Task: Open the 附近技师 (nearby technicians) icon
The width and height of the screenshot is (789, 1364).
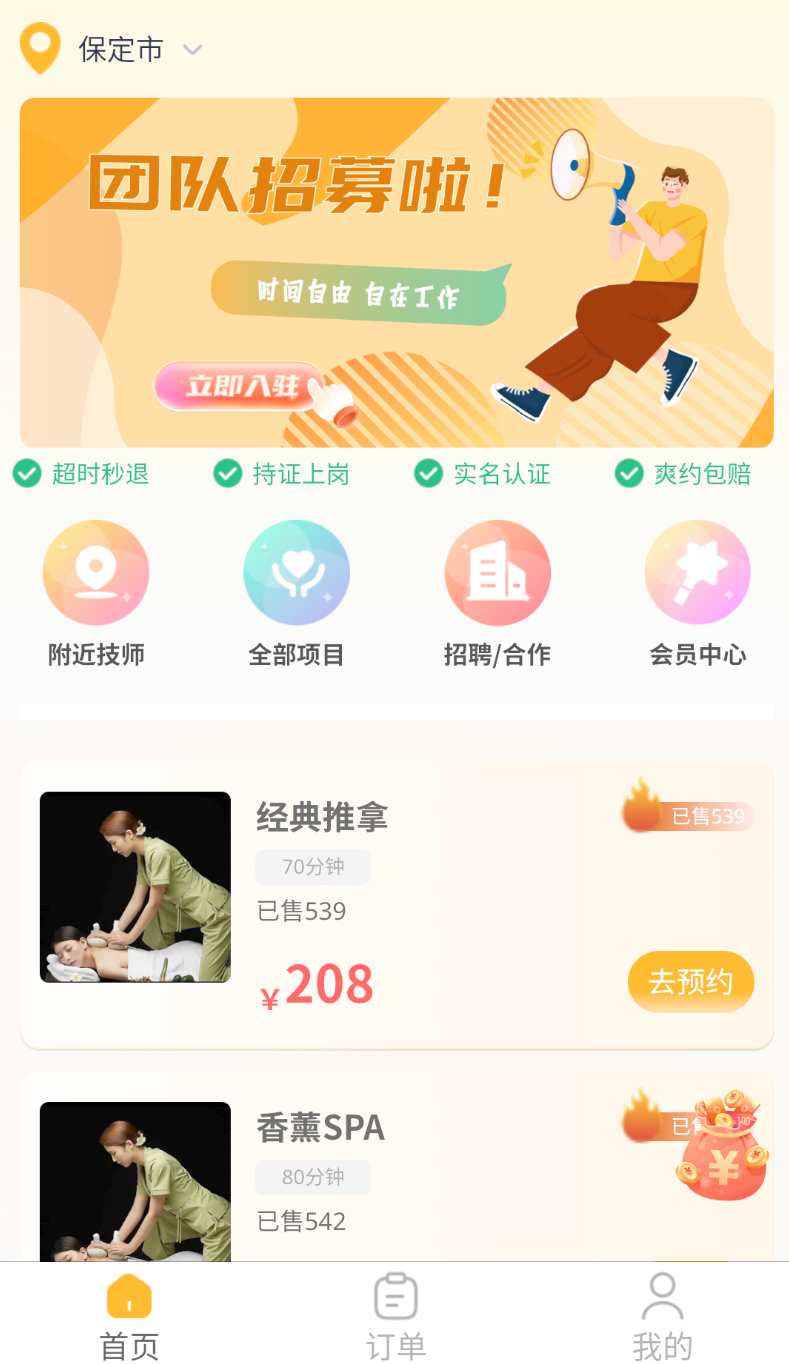Action: (x=96, y=571)
